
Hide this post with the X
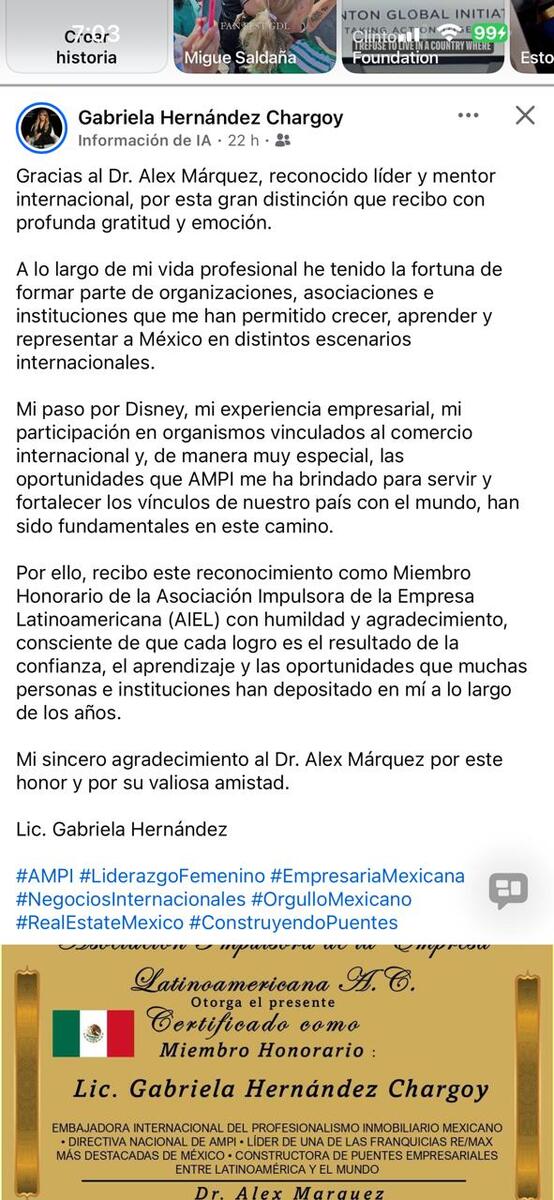(525, 116)
